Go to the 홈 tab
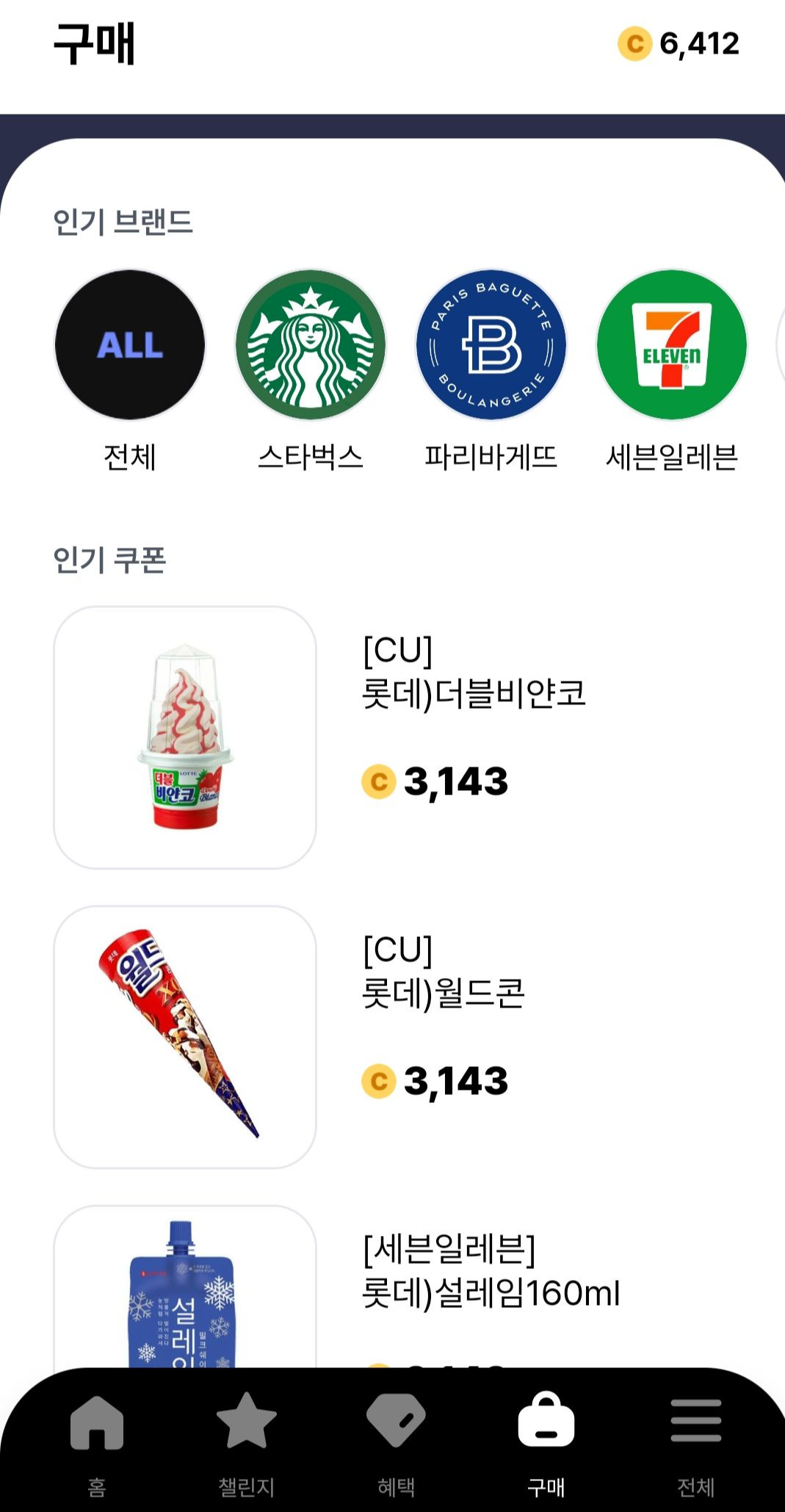 [97, 1441]
